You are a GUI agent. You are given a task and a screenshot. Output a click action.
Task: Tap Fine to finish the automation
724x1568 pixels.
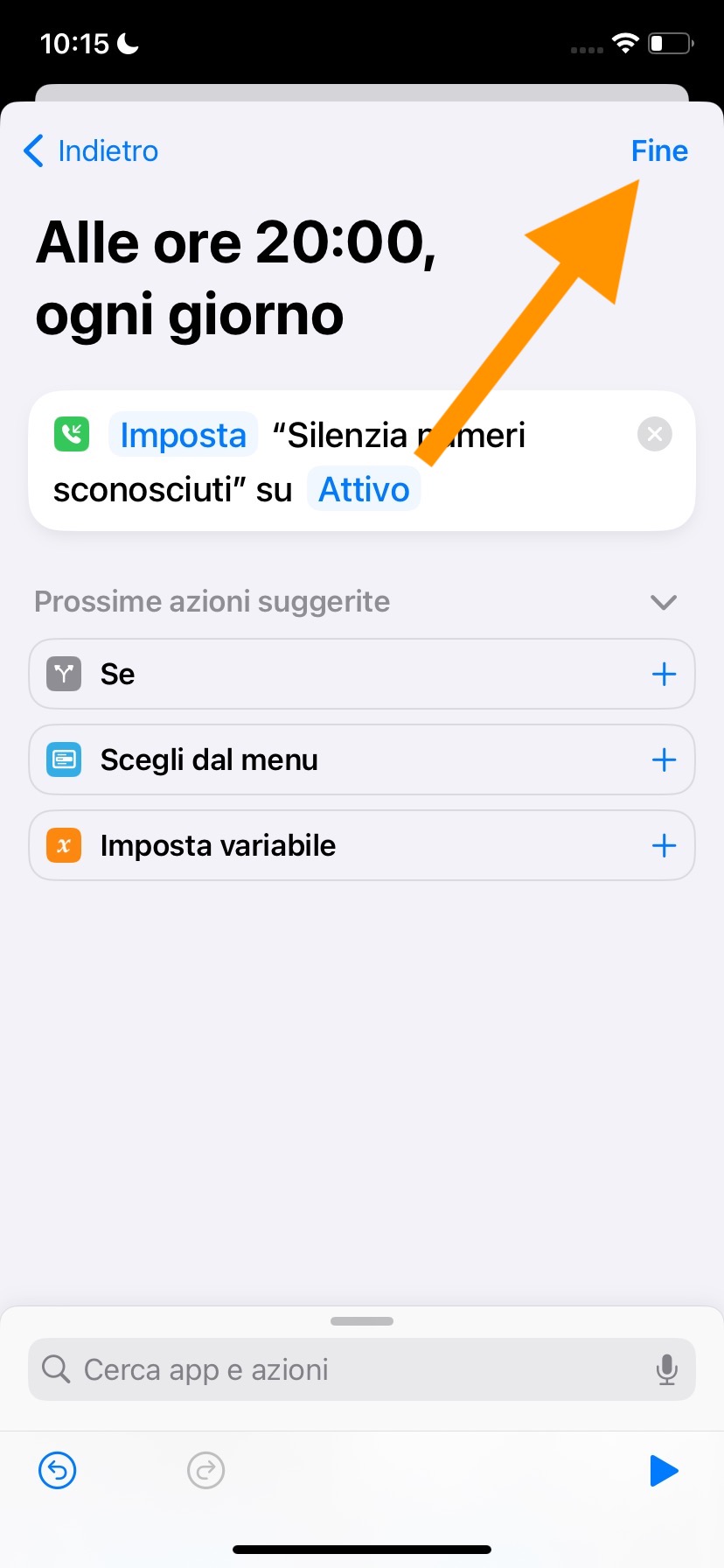click(x=659, y=150)
